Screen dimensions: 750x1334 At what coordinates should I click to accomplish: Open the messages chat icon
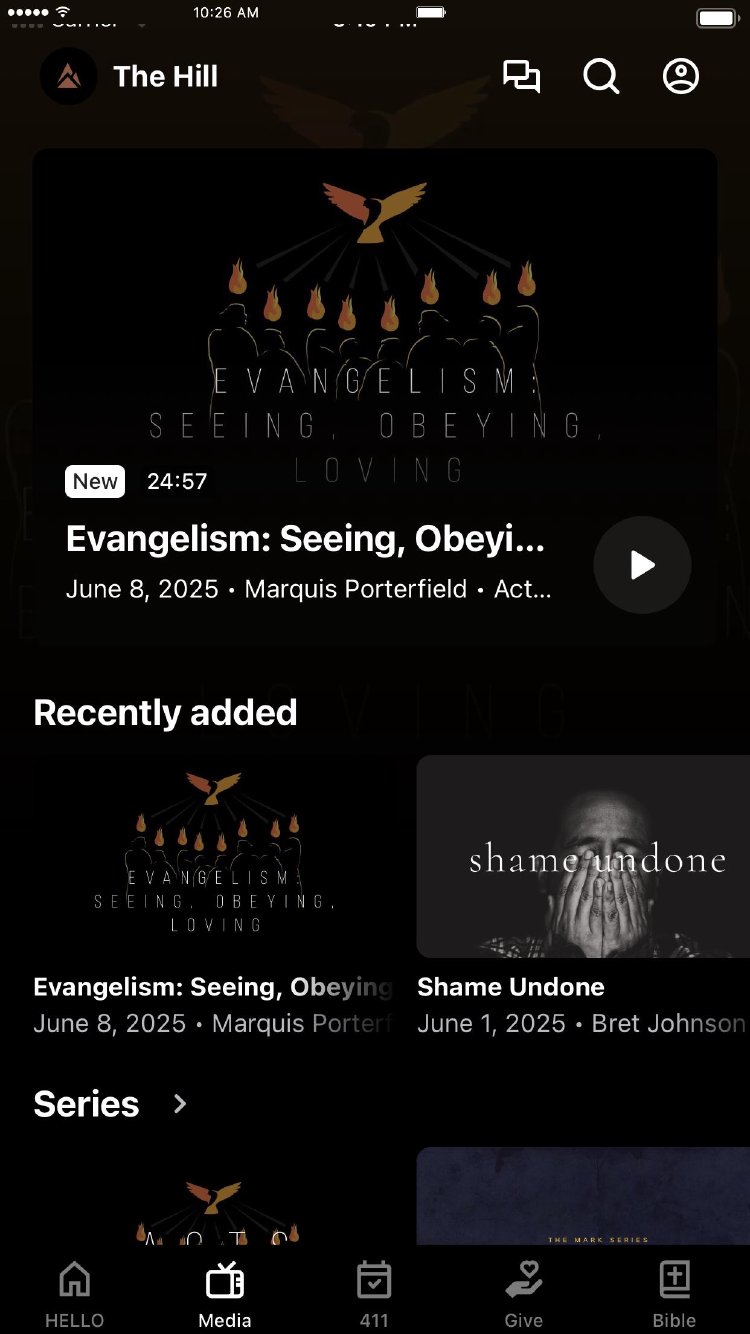click(521, 77)
